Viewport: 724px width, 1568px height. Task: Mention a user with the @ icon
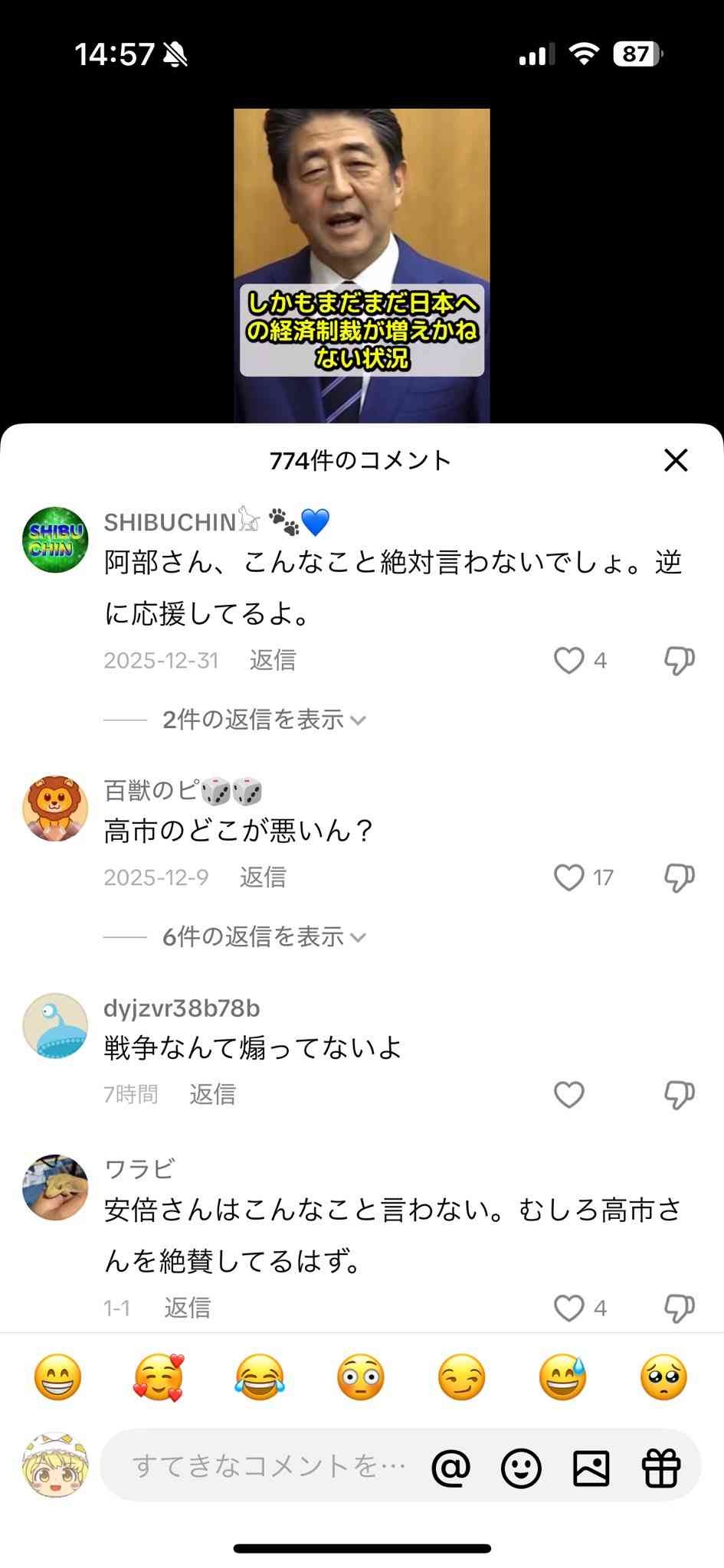[x=450, y=1468]
